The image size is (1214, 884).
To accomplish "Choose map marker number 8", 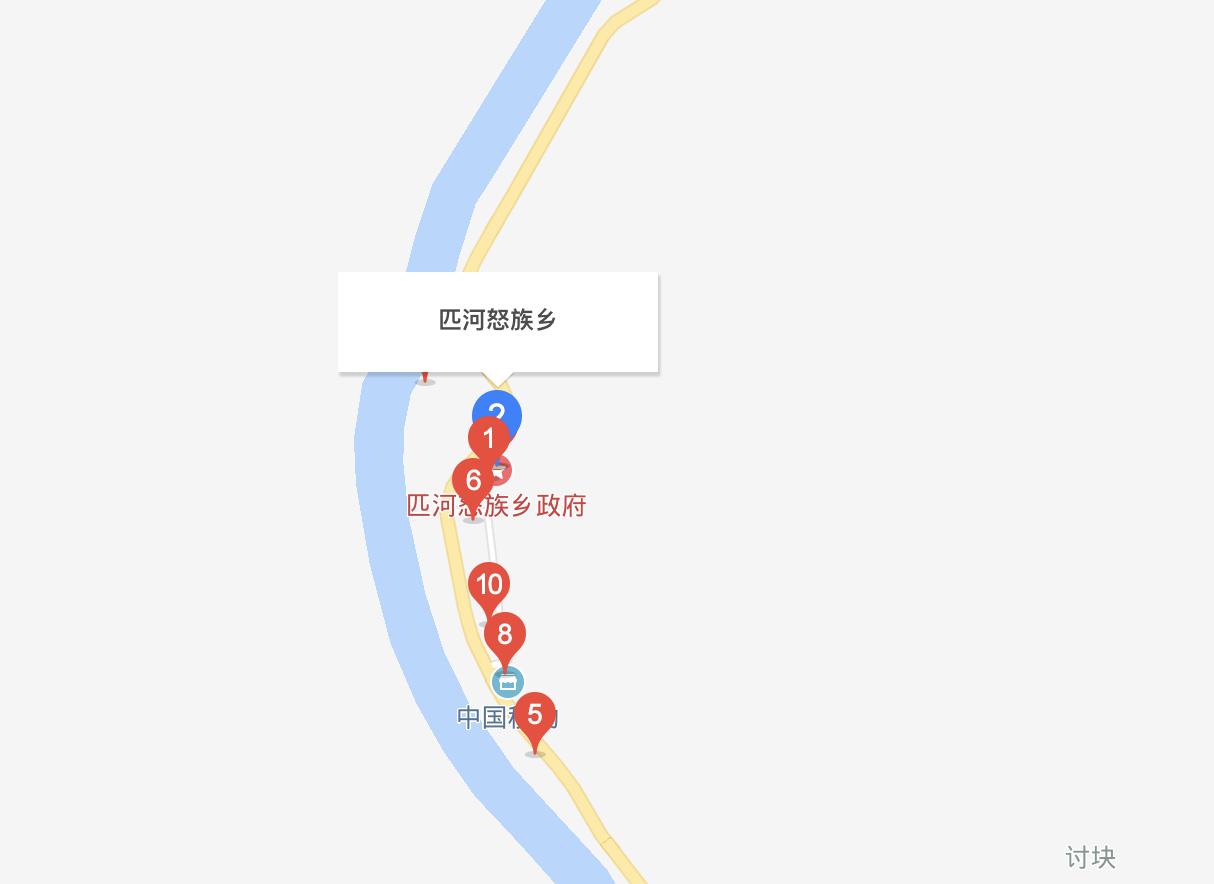I will click(x=505, y=634).
